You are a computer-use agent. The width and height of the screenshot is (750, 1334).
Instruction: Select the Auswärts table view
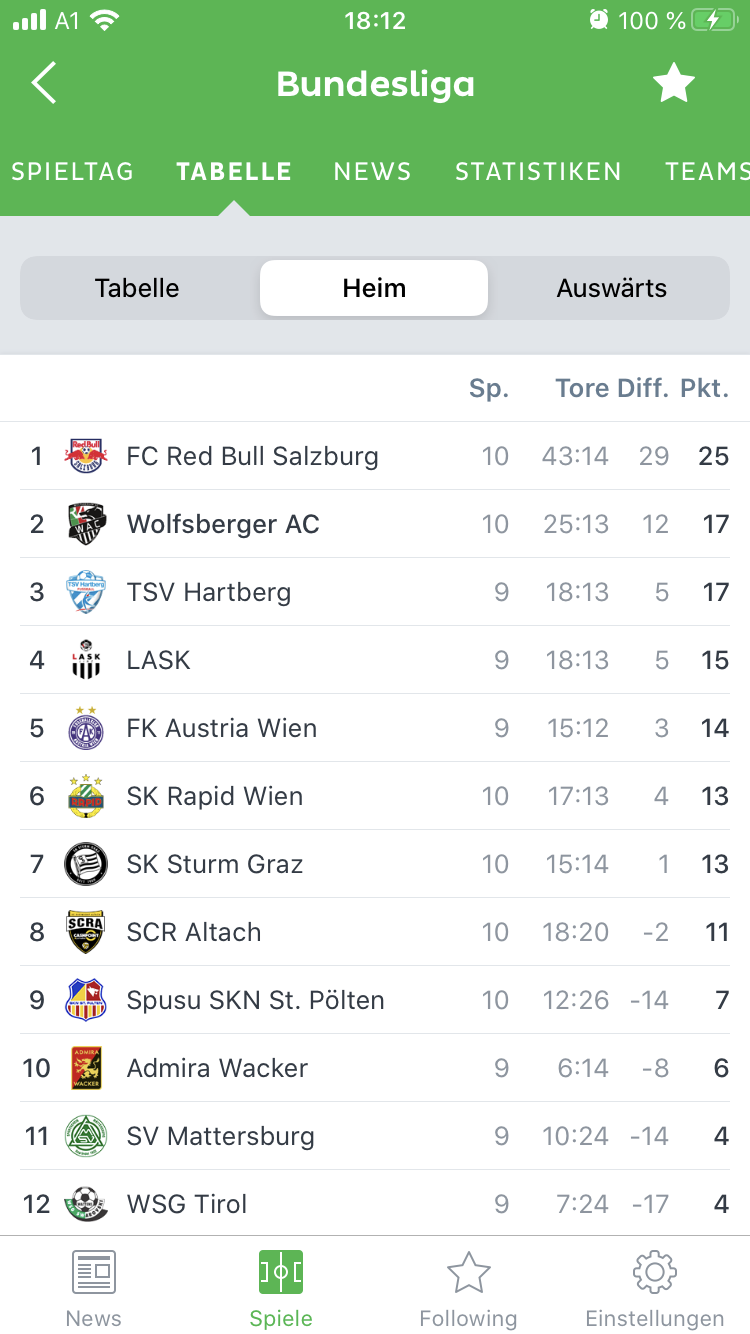[x=611, y=288]
